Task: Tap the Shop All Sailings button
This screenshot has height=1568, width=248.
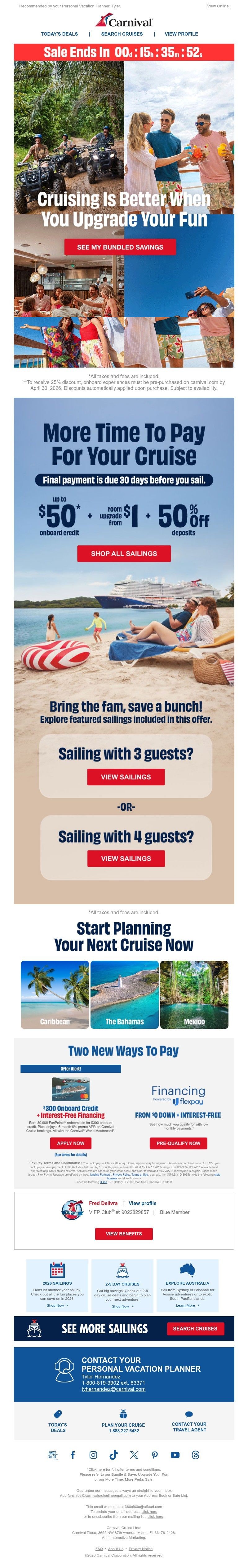Action: click(124, 553)
